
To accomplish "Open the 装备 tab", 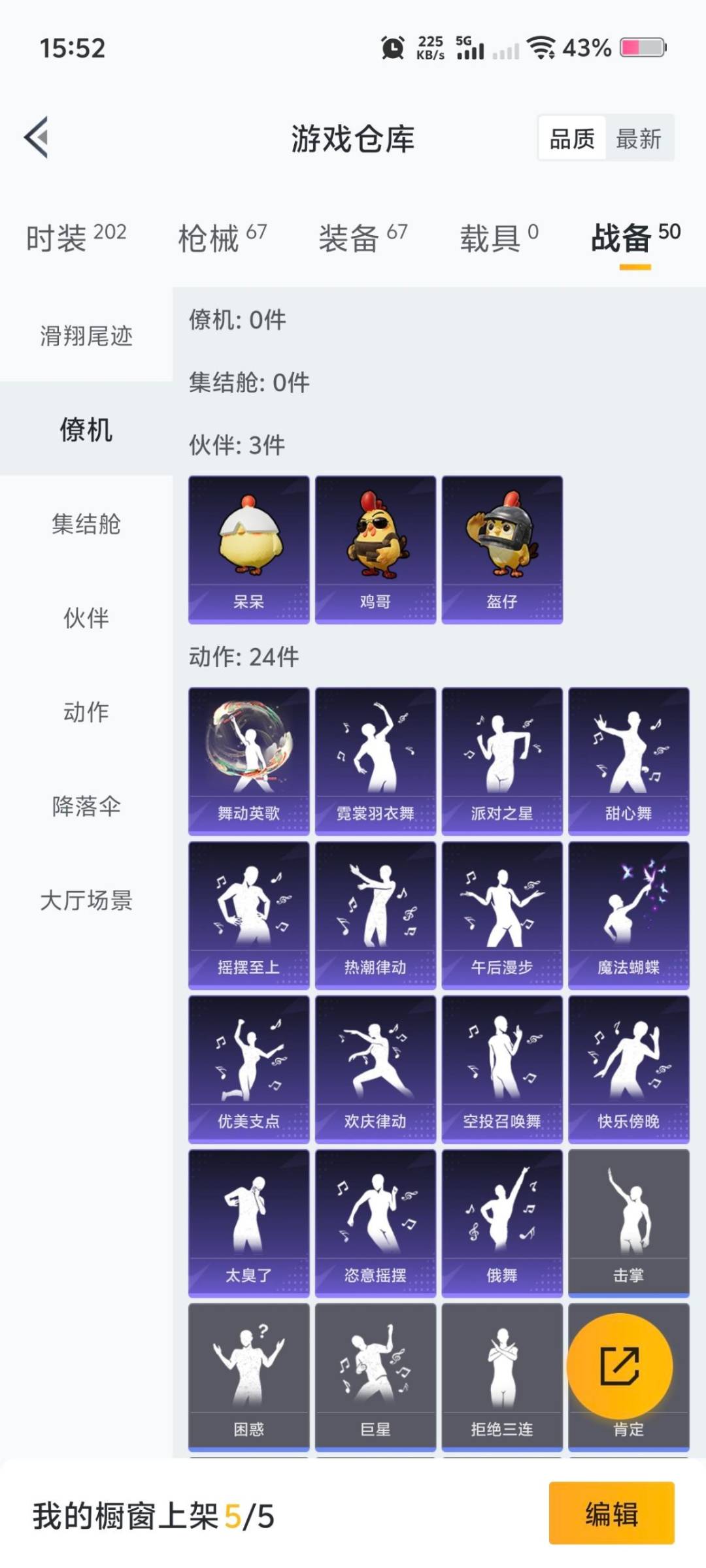I will point(363,238).
